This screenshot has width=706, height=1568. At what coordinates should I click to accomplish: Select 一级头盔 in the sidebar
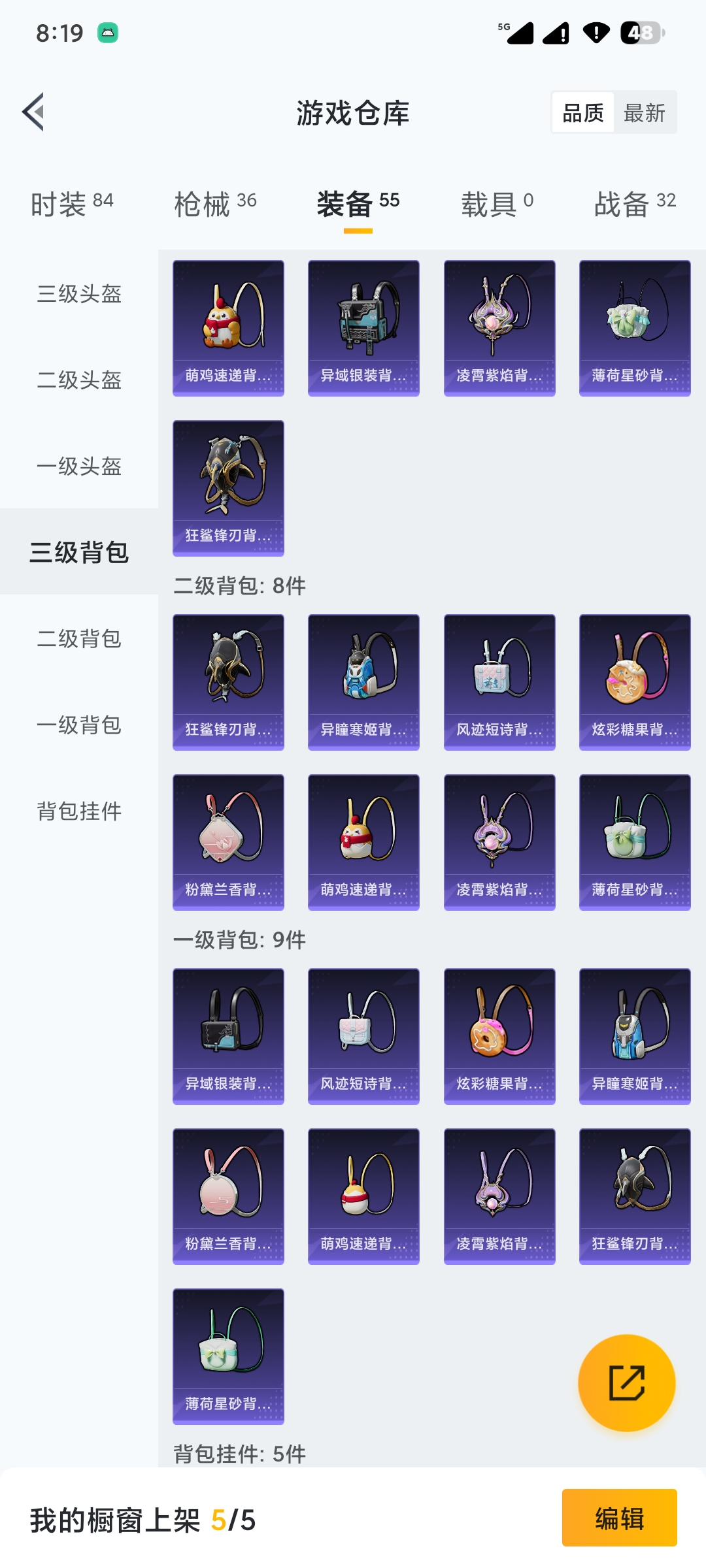tap(79, 466)
